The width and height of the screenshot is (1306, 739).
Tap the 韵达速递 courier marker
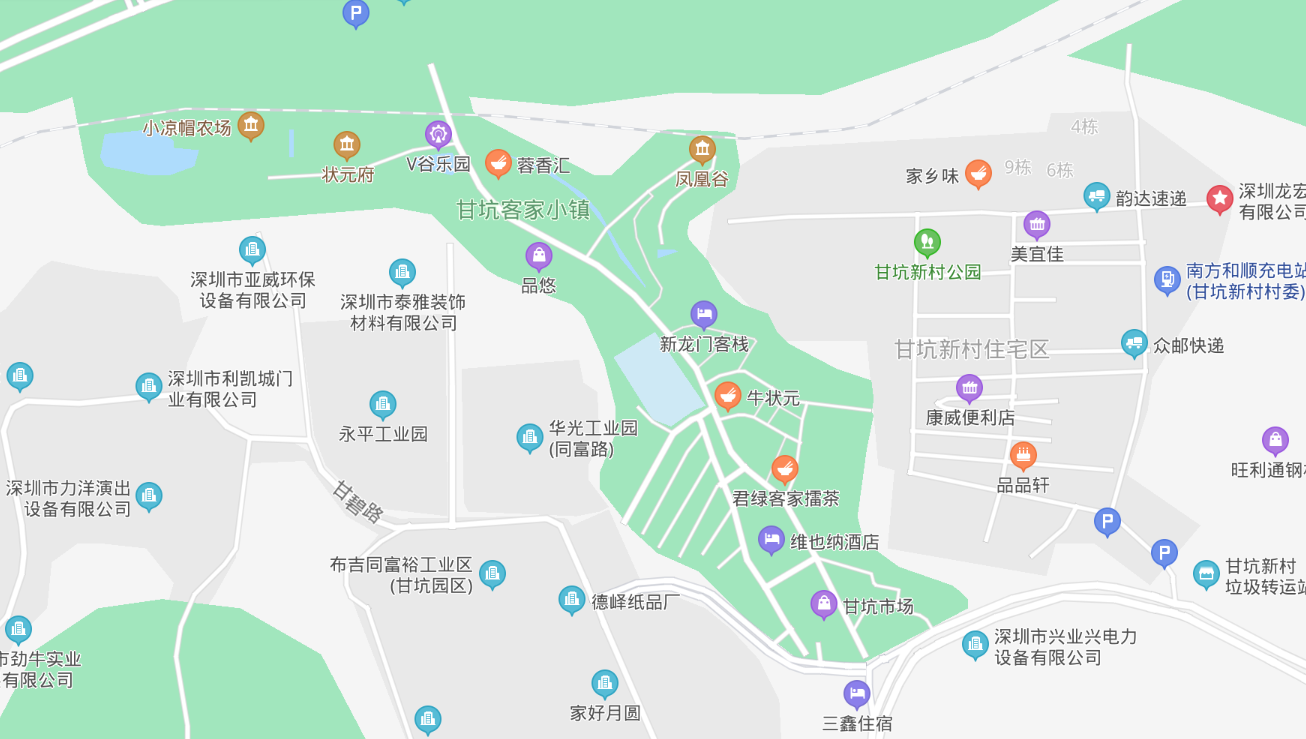point(1097,196)
